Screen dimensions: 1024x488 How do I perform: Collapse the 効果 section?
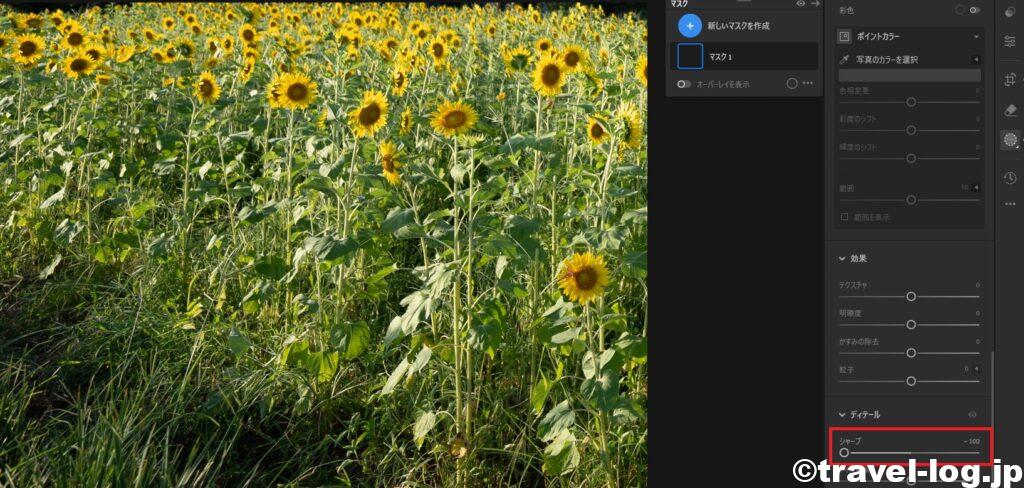(842, 259)
